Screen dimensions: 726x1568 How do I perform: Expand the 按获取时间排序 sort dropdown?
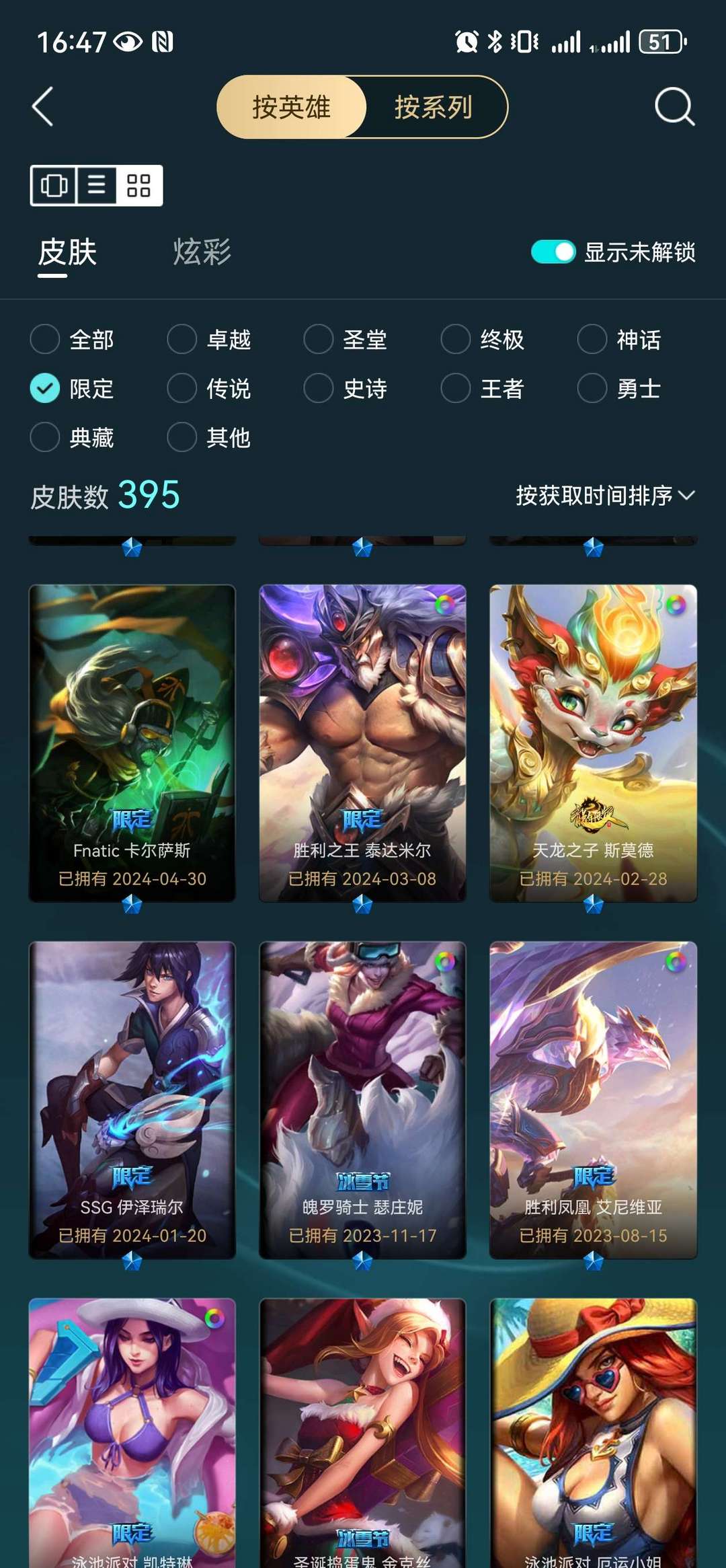(605, 496)
